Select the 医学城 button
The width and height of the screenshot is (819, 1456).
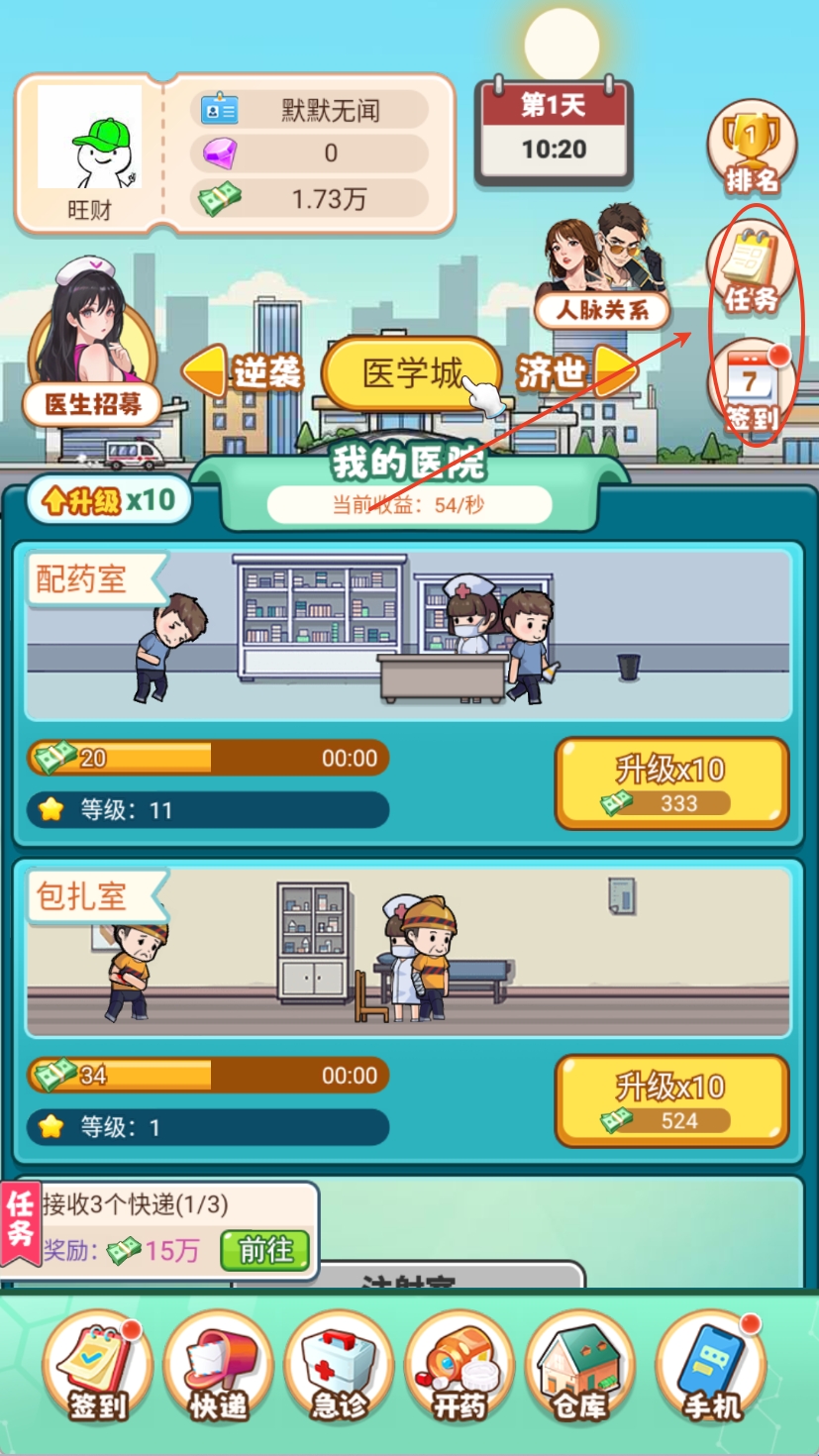[x=412, y=372]
